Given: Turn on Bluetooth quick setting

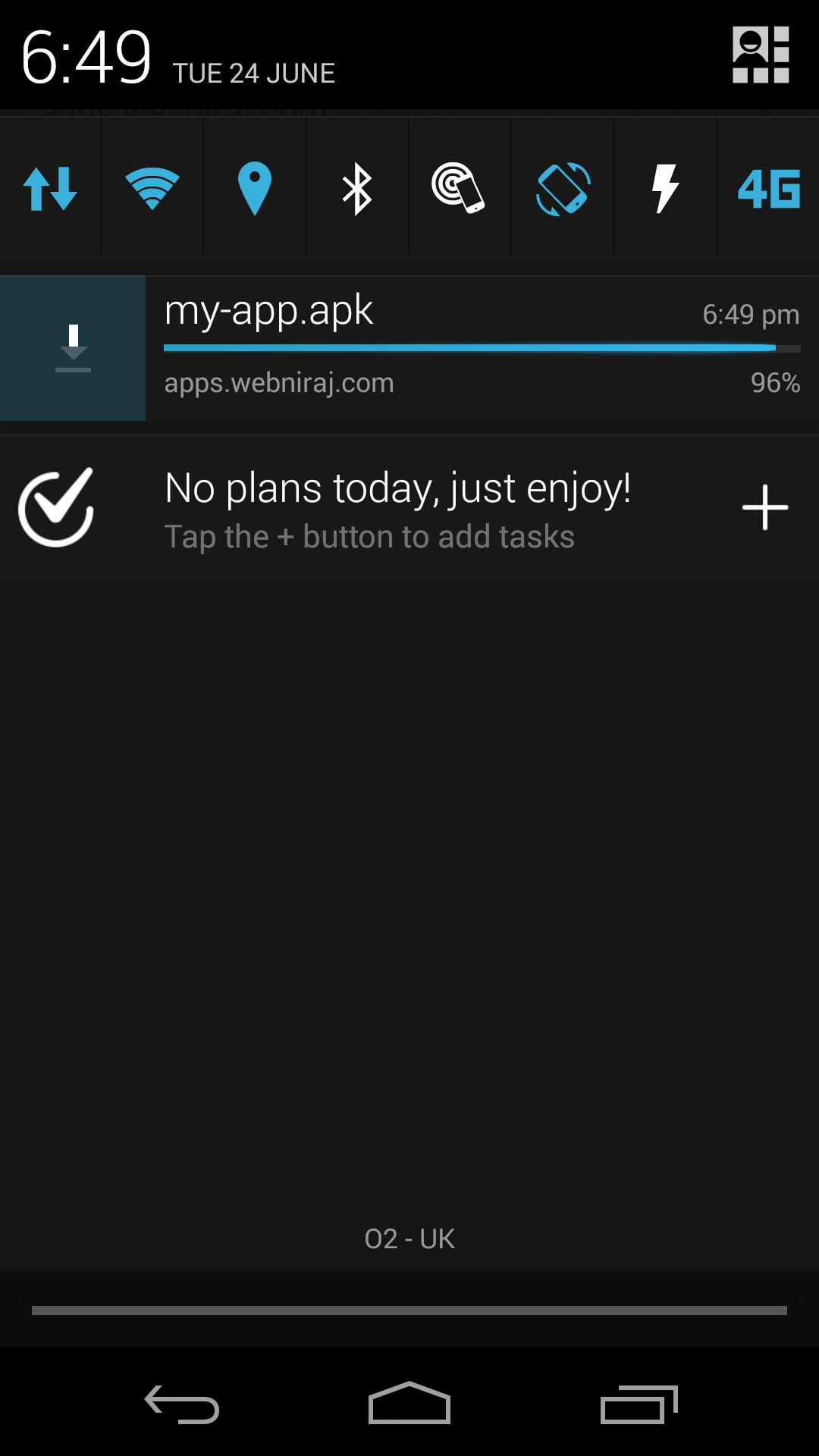Looking at the screenshot, I should pyautogui.click(x=357, y=188).
